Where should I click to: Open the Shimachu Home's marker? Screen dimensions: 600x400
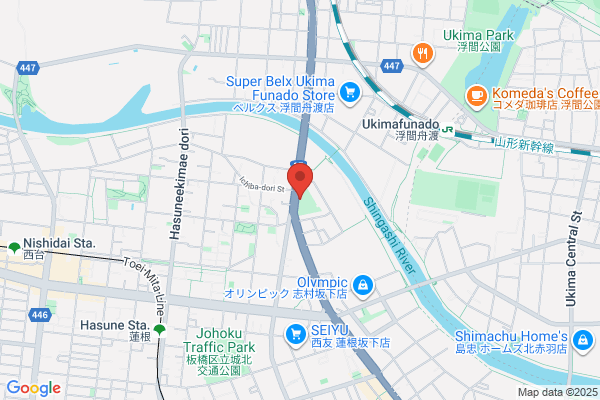click(x=583, y=341)
